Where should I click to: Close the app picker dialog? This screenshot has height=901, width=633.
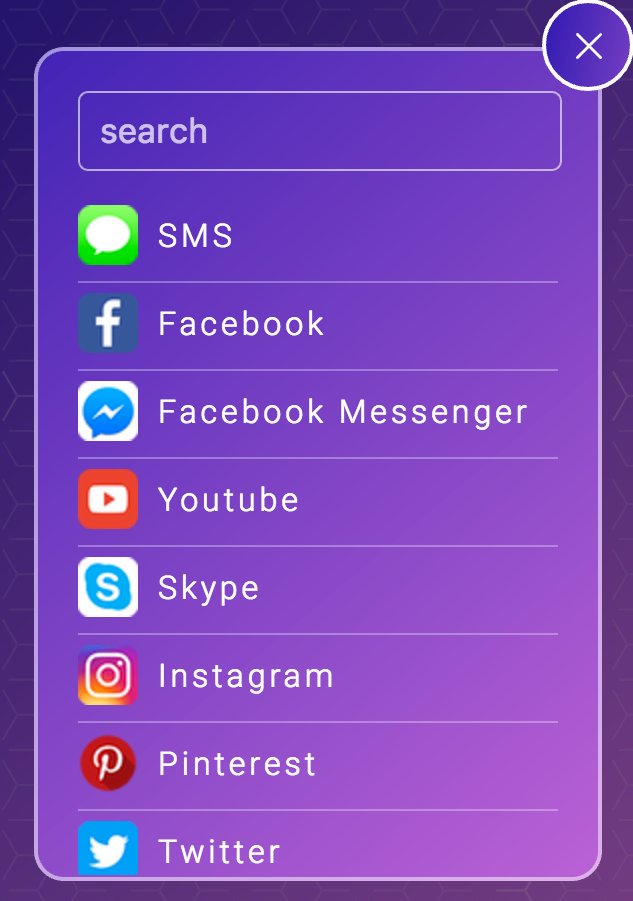(588, 46)
